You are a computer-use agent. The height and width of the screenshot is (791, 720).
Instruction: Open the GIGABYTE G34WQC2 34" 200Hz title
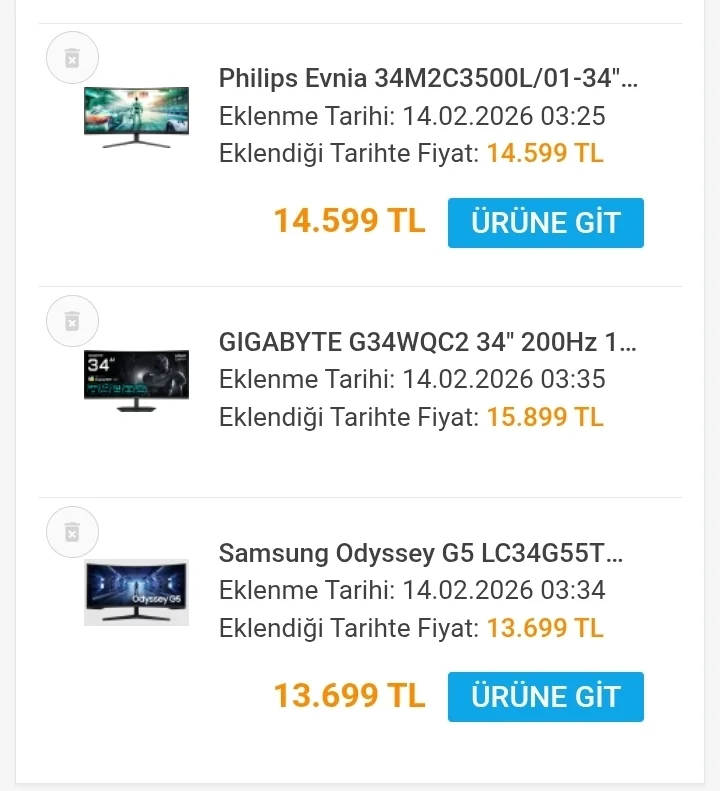coord(427,342)
